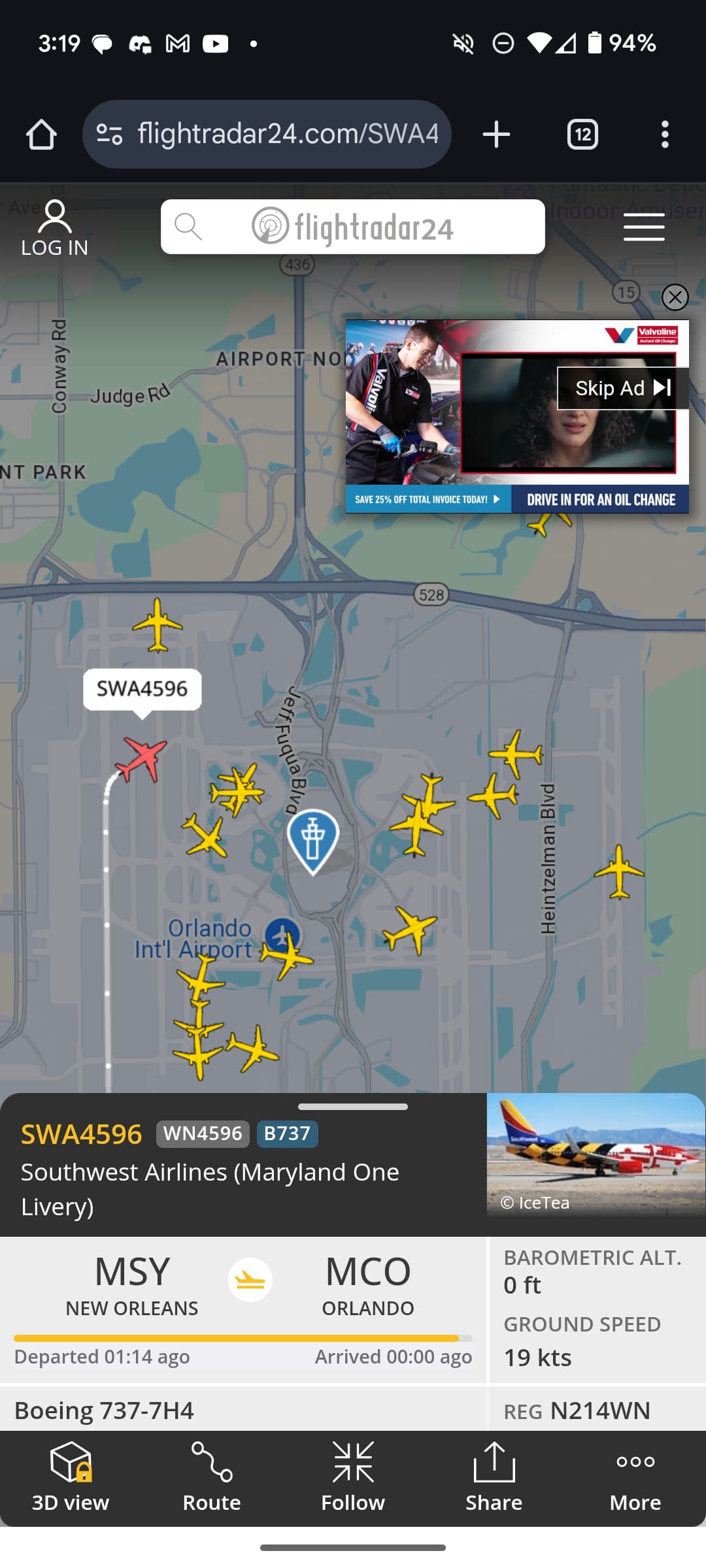The width and height of the screenshot is (706, 1568).
Task: Open the More options
Action: 635,1478
